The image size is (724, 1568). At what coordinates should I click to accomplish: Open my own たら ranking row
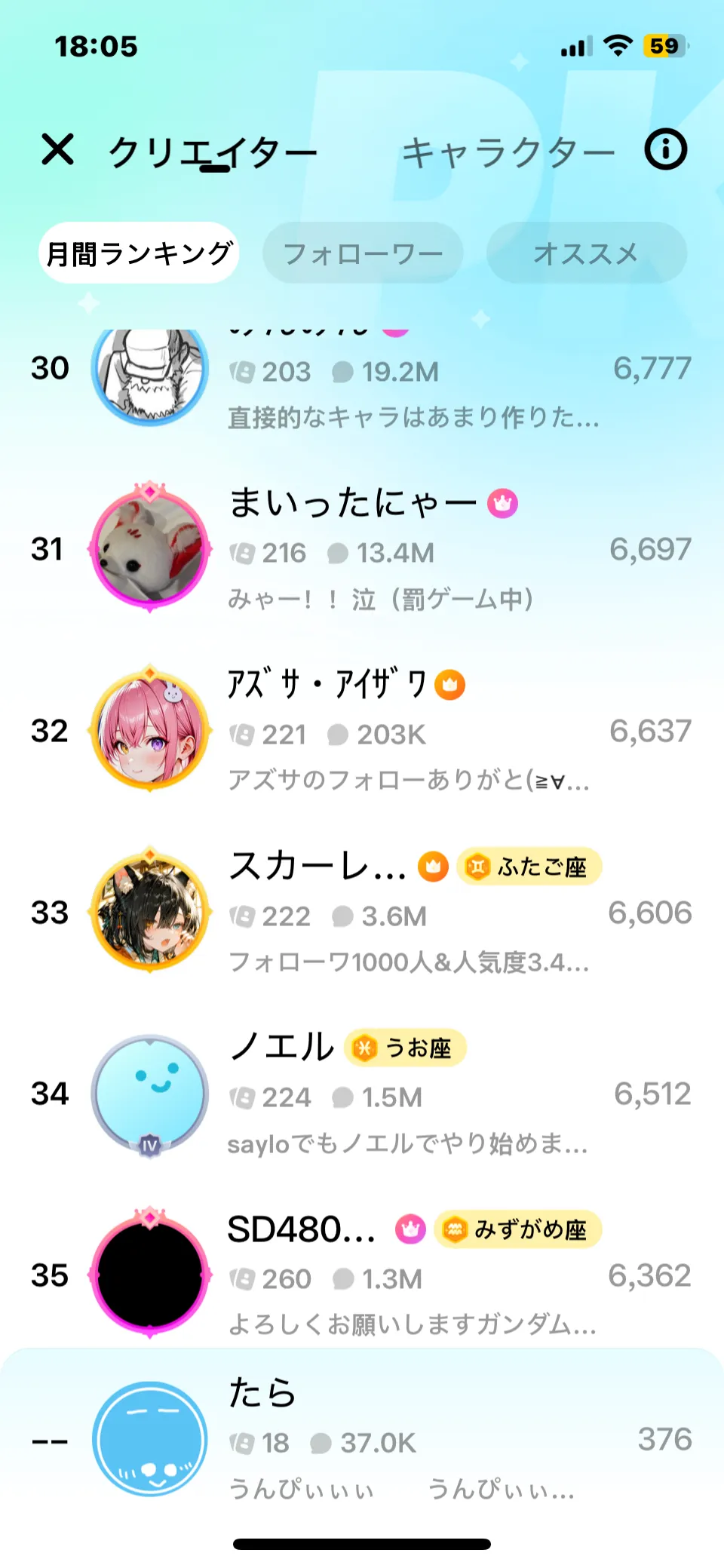[x=362, y=1439]
